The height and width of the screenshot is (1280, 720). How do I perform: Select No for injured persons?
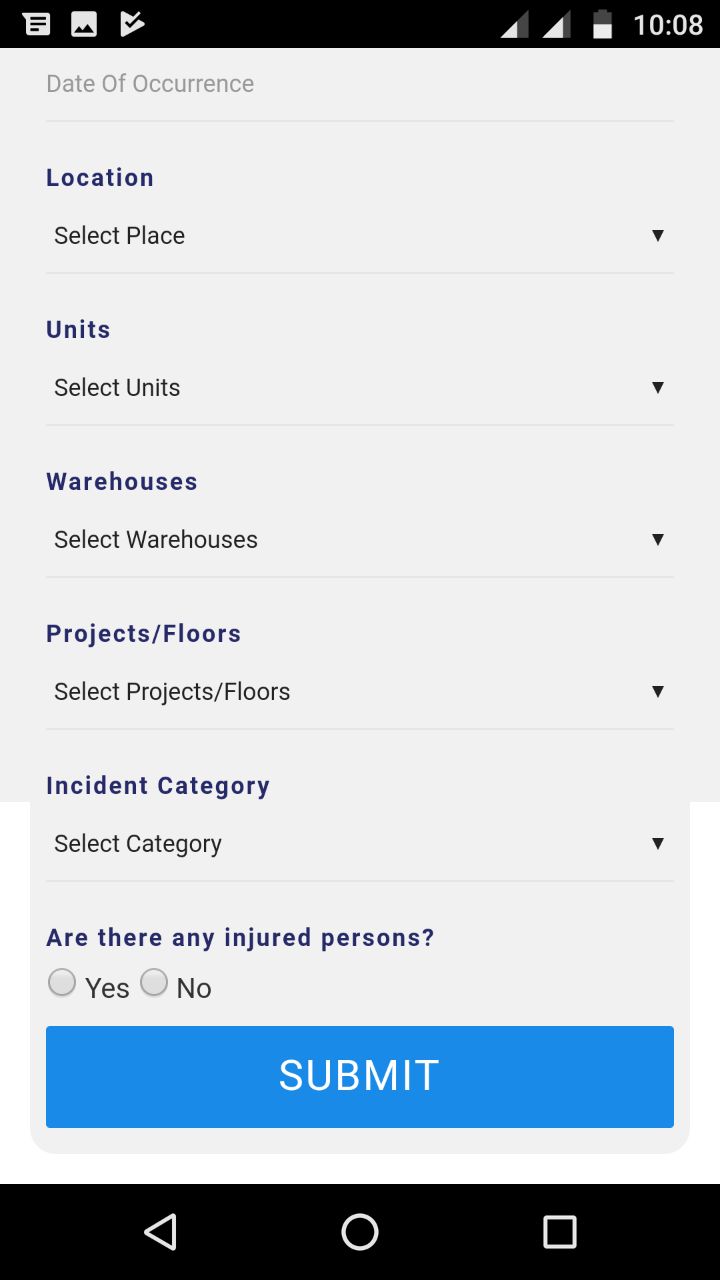point(154,983)
